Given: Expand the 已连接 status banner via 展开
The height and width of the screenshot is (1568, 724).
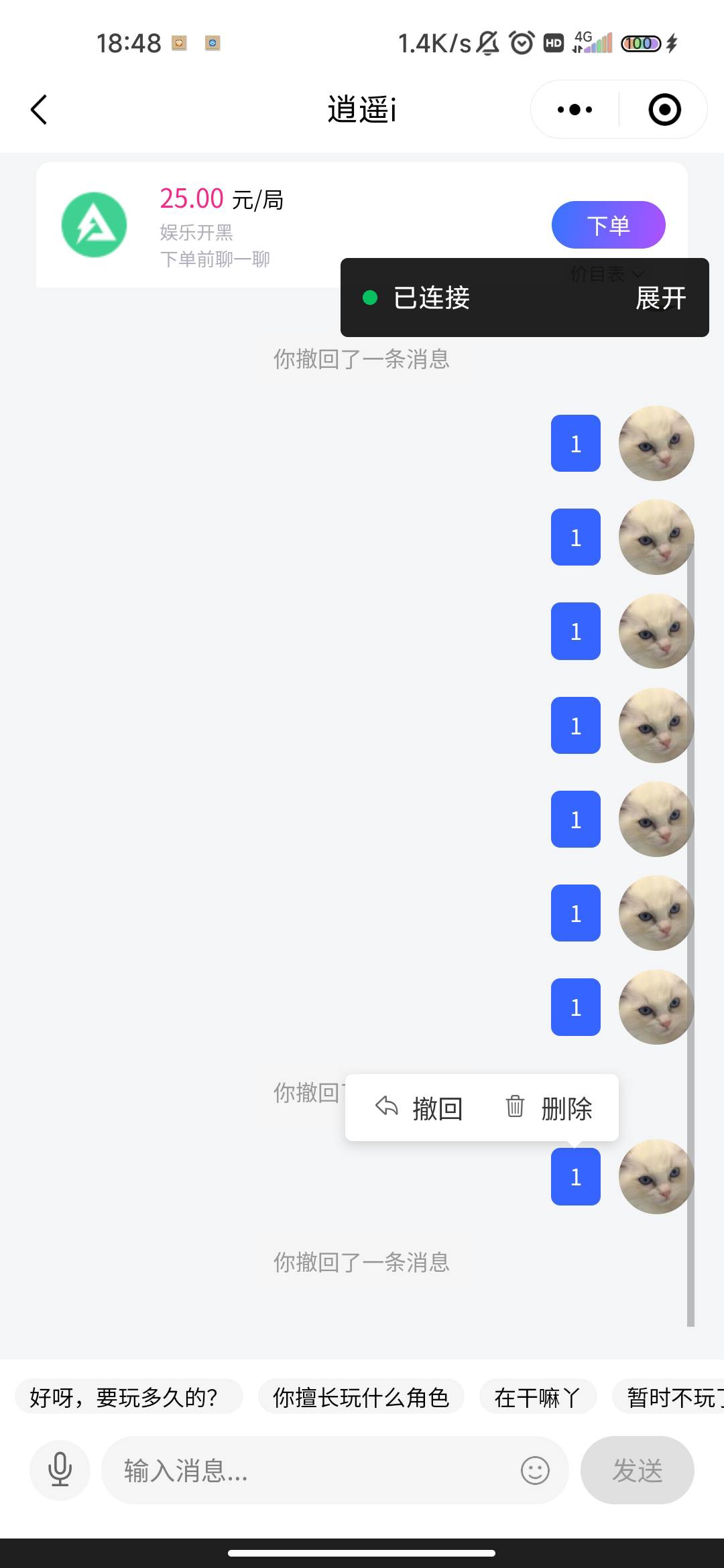Looking at the screenshot, I should point(660,298).
